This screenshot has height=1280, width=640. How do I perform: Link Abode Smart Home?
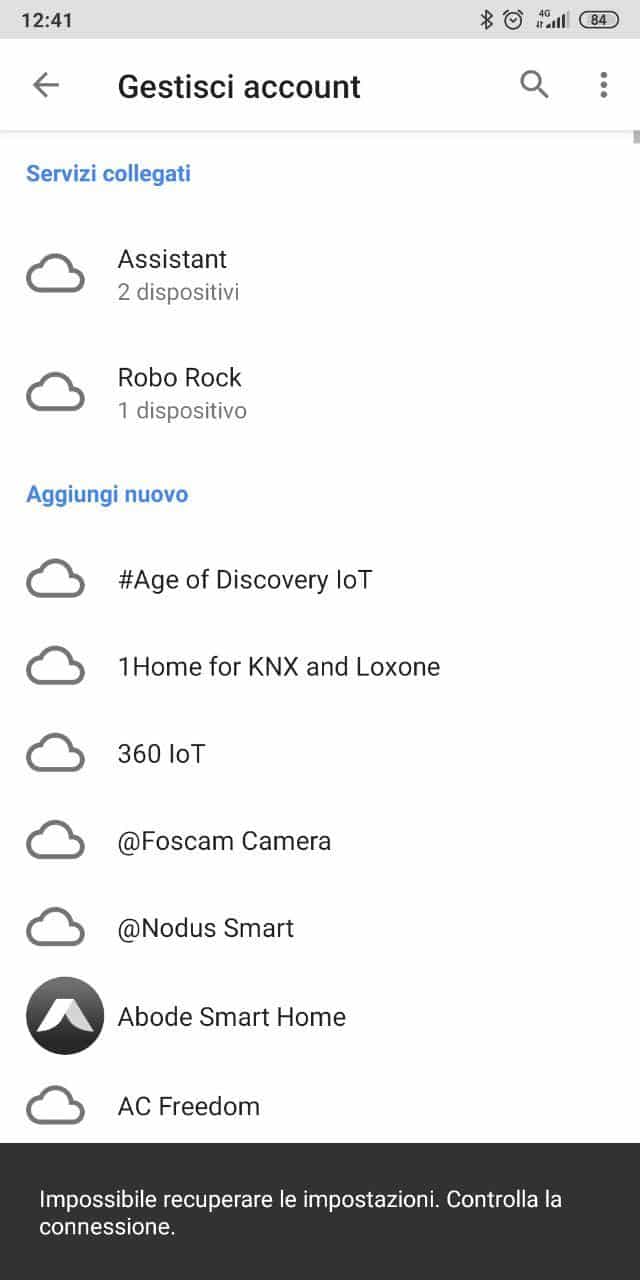[320, 1016]
